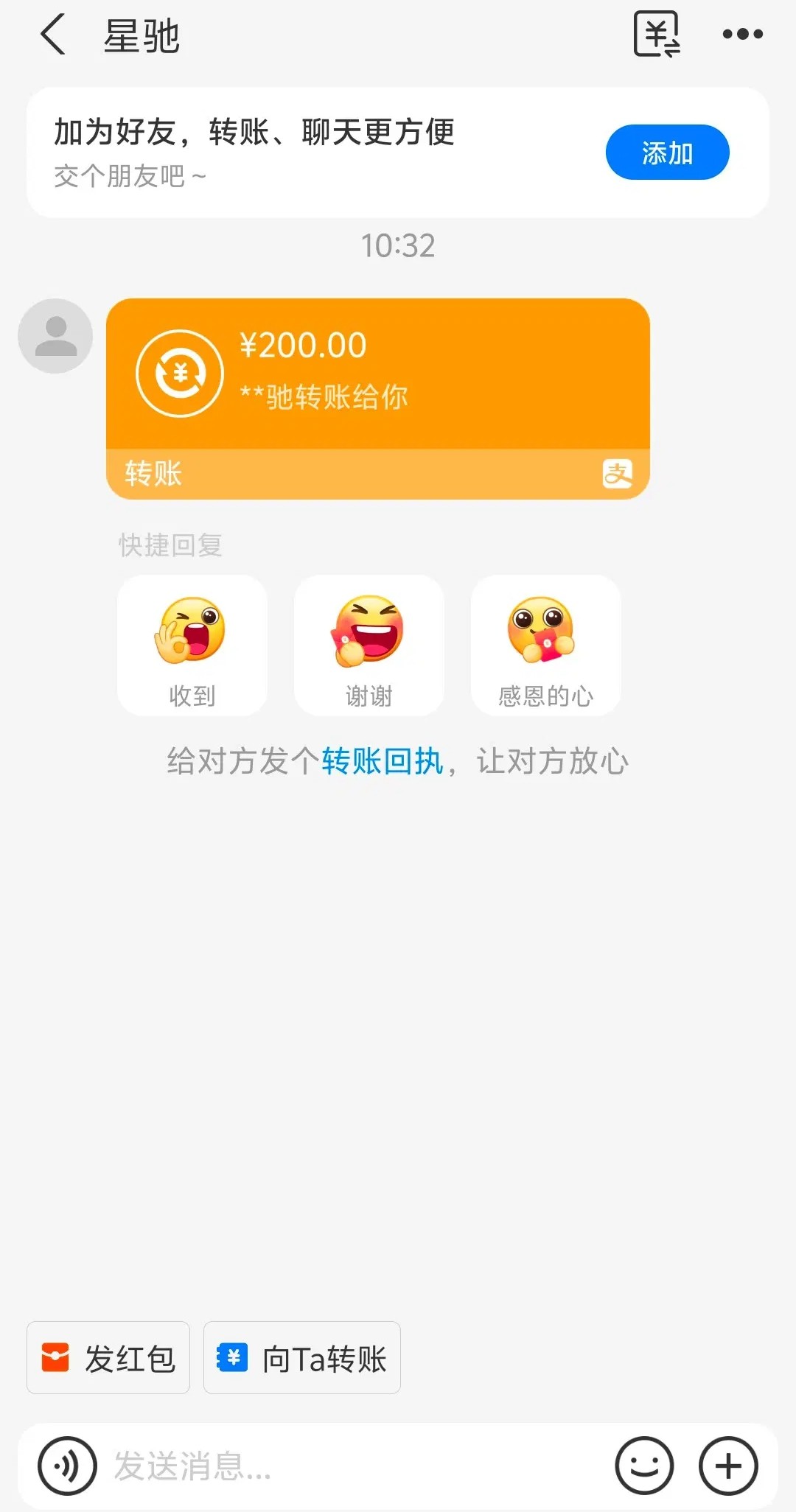Switch to voice message input
Image resolution: width=796 pixels, height=1512 pixels.
coord(67,1466)
